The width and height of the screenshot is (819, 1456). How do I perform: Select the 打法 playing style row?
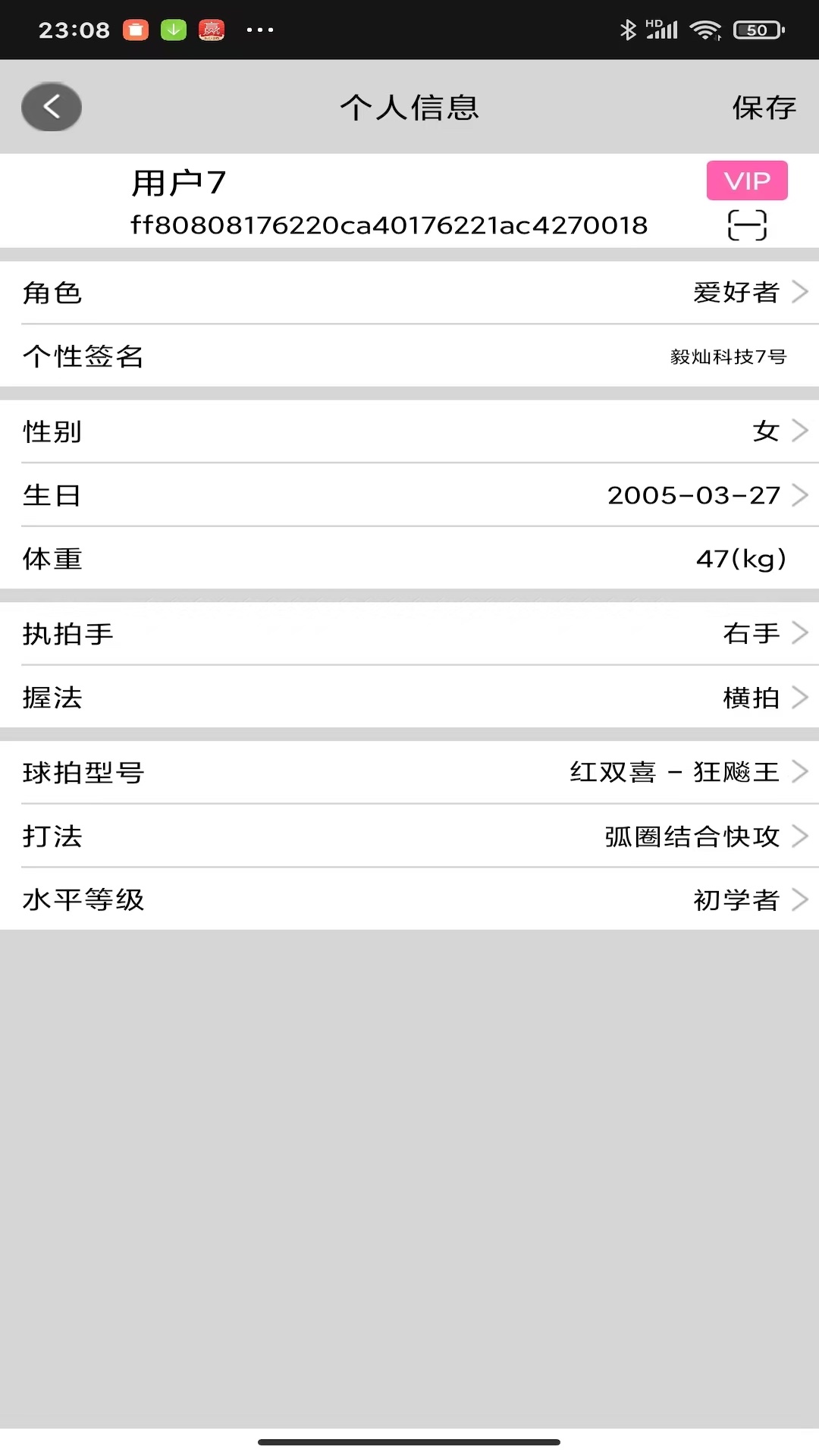689,836
